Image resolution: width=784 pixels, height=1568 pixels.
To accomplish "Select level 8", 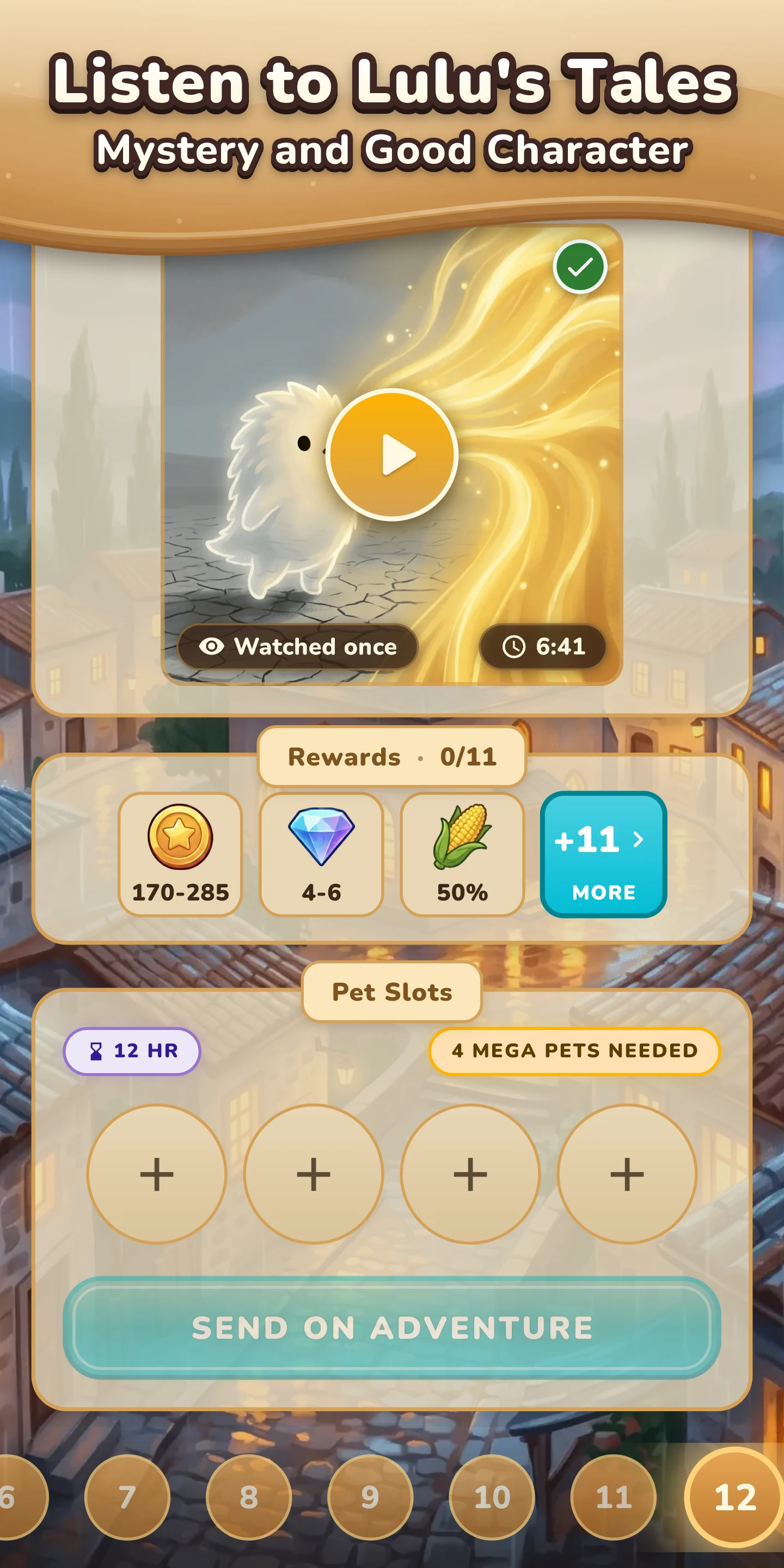I will click(249, 1497).
